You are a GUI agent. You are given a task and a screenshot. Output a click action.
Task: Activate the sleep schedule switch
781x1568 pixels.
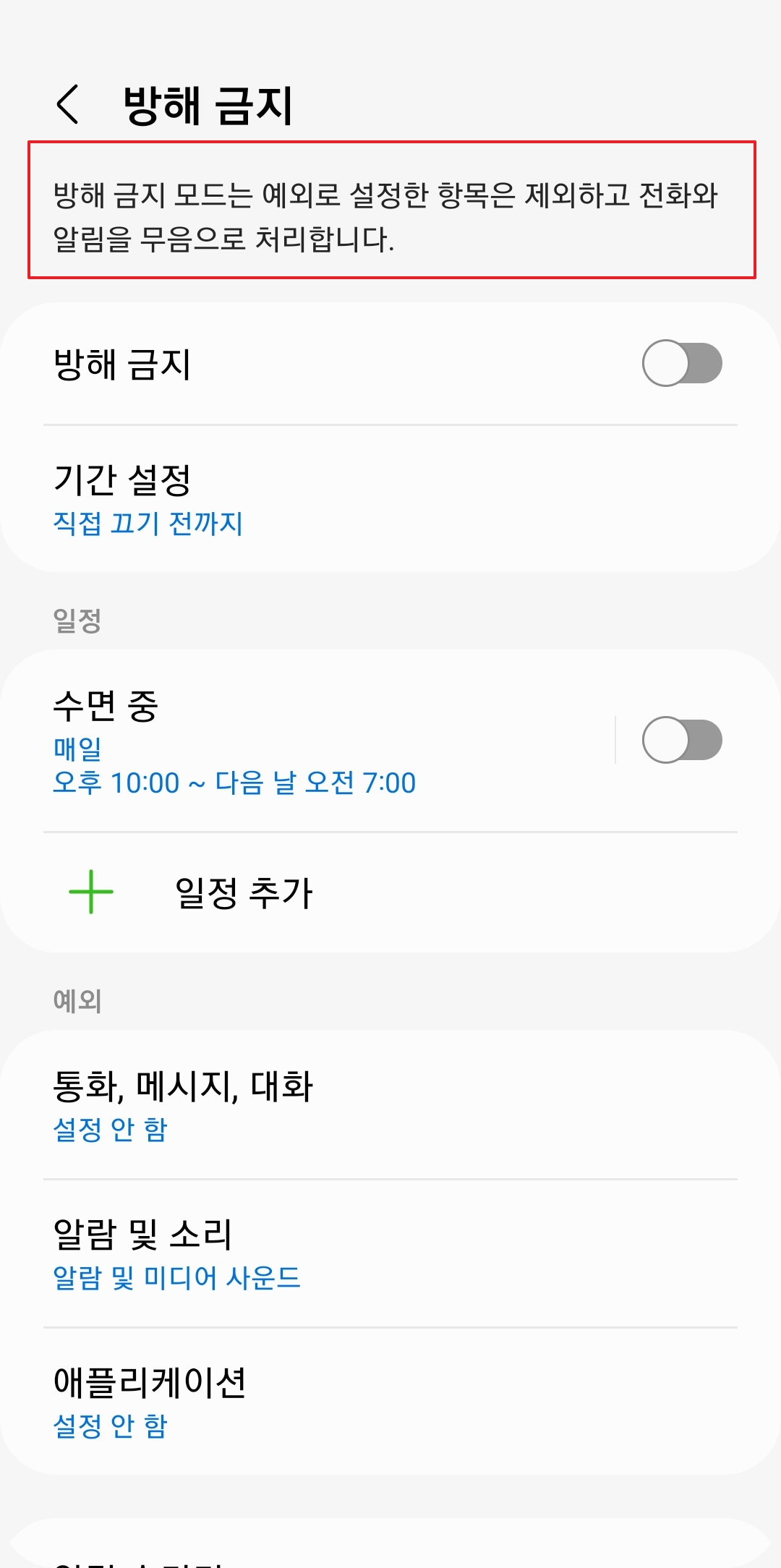pos(683,739)
